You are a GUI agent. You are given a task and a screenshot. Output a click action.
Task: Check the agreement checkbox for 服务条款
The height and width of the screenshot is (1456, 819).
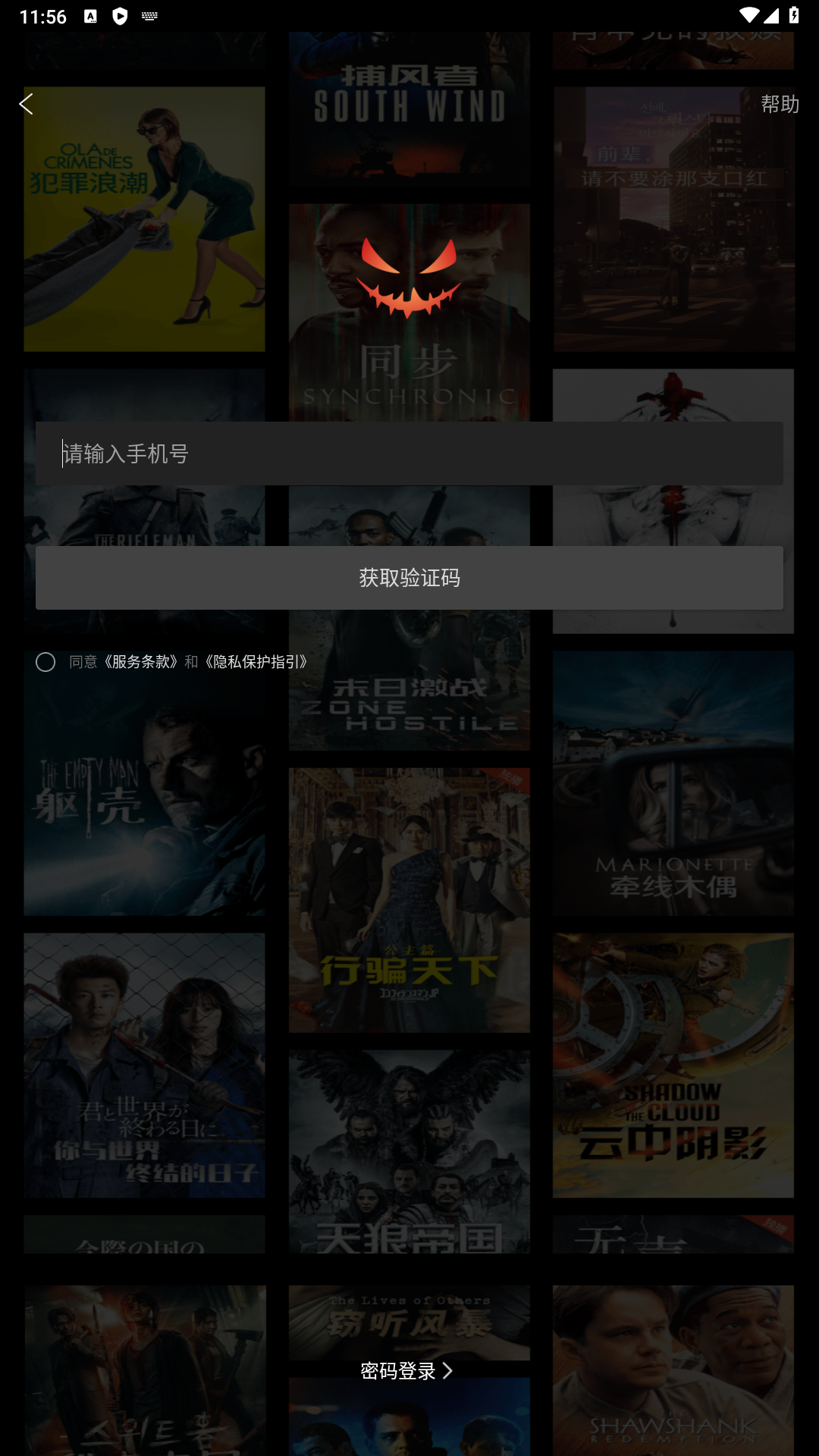click(x=45, y=662)
